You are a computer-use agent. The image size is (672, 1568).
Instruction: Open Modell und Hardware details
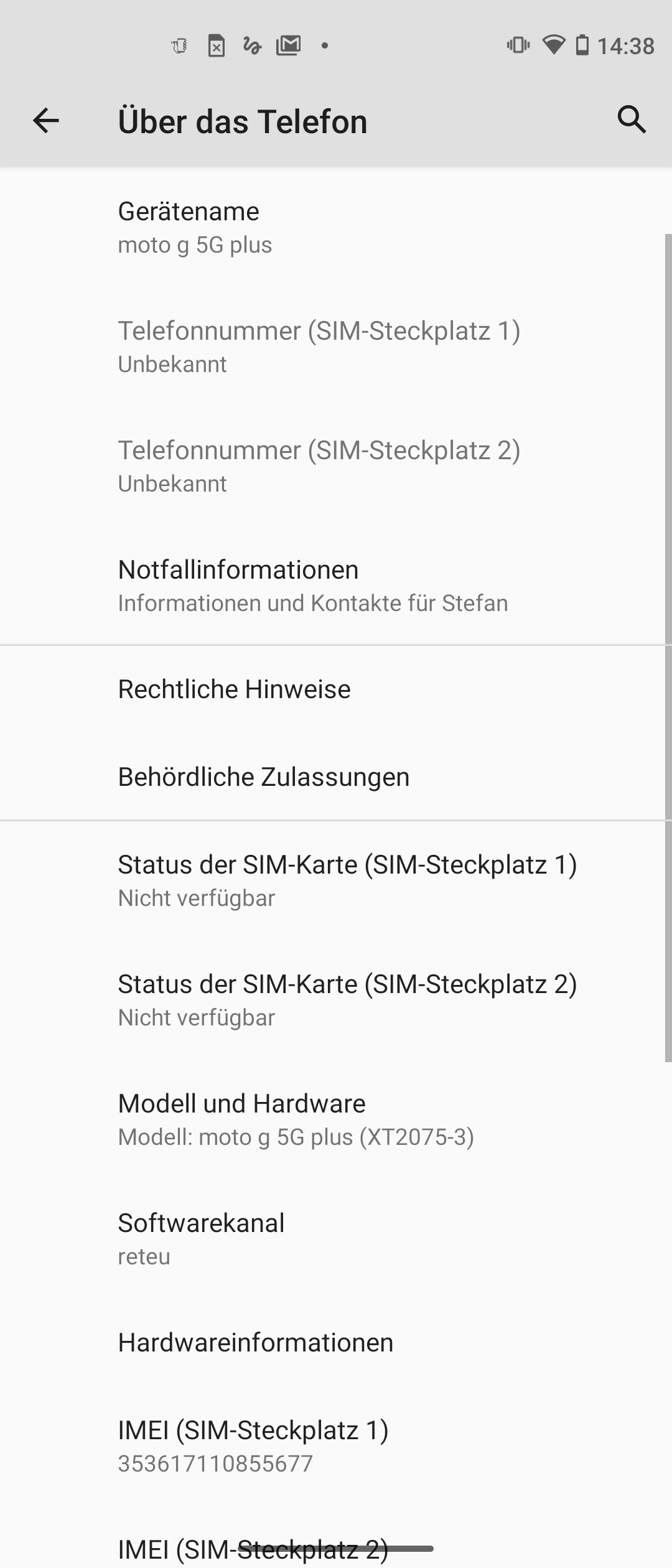336,1119
